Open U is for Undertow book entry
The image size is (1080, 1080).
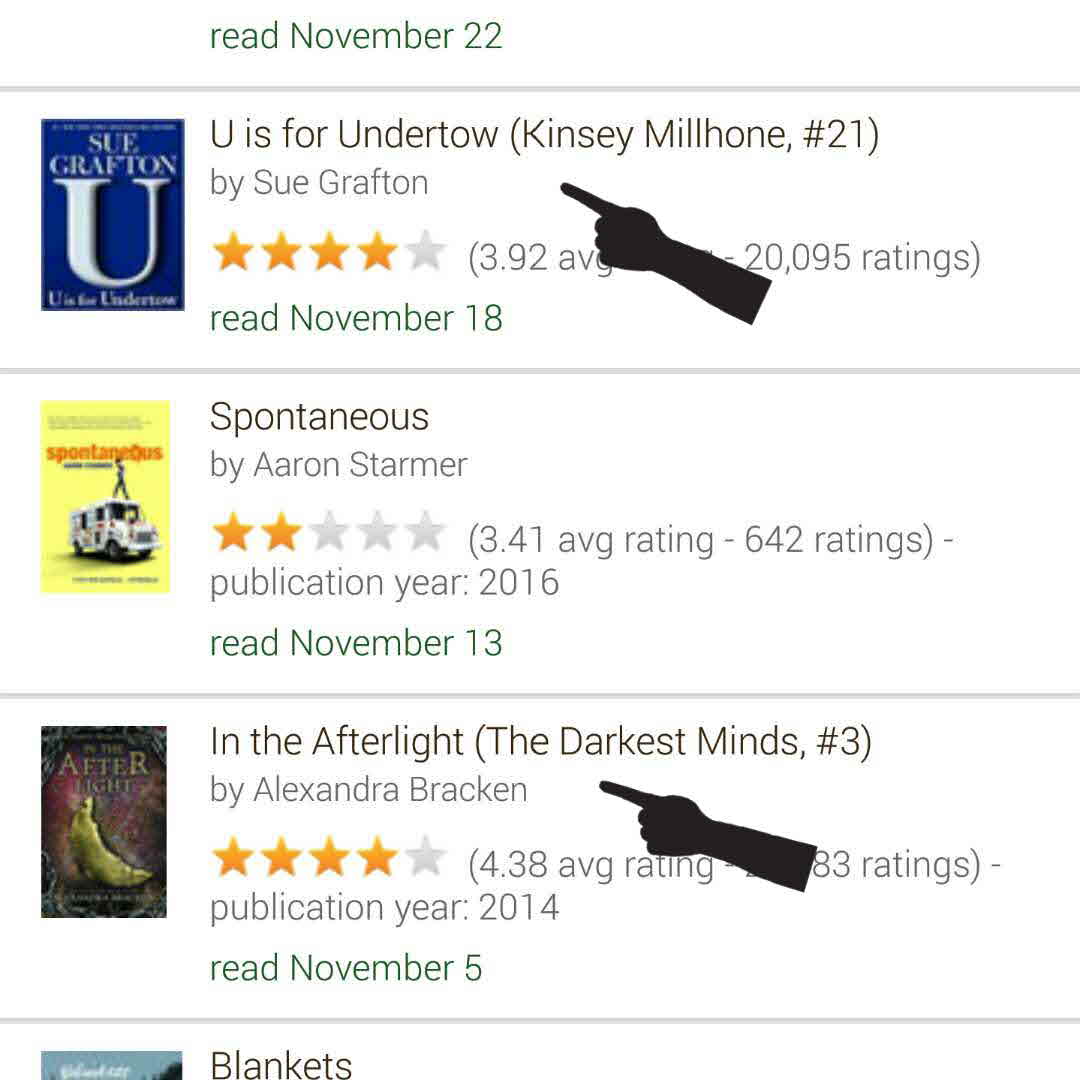tap(543, 135)
